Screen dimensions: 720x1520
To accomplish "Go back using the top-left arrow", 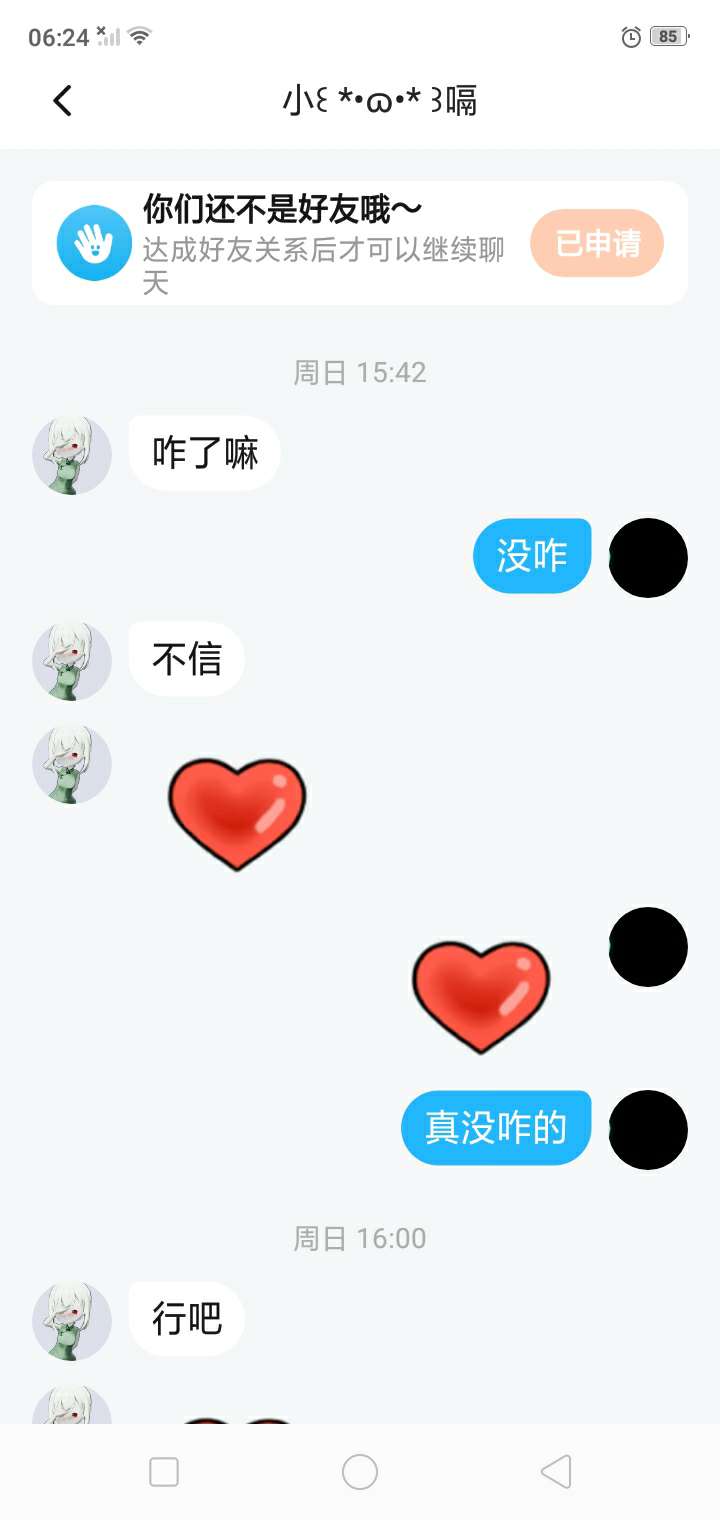I will [x=62, y=100].
